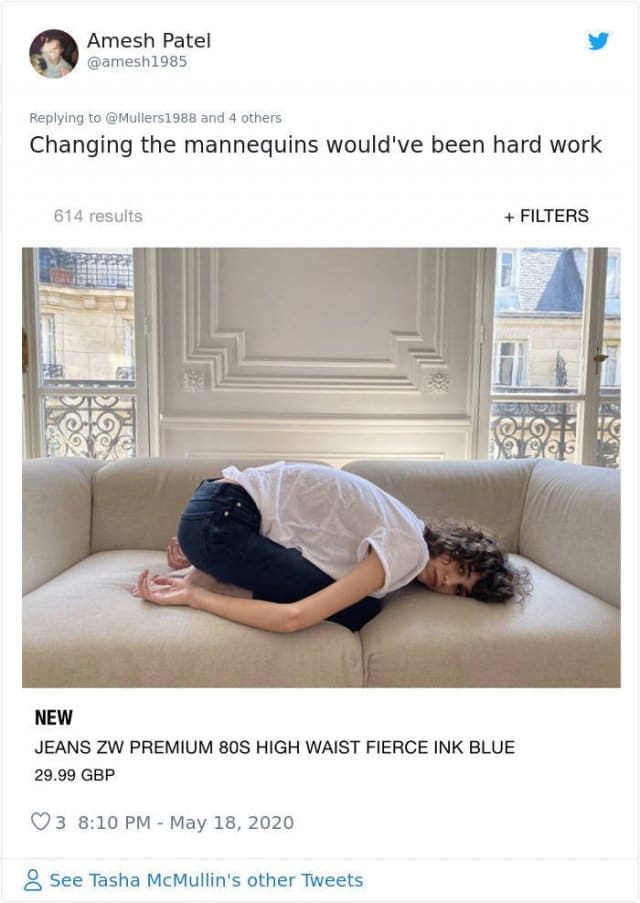Open the 8:10 PM May 18, 2020 timestamp

(x=187, y=822)
